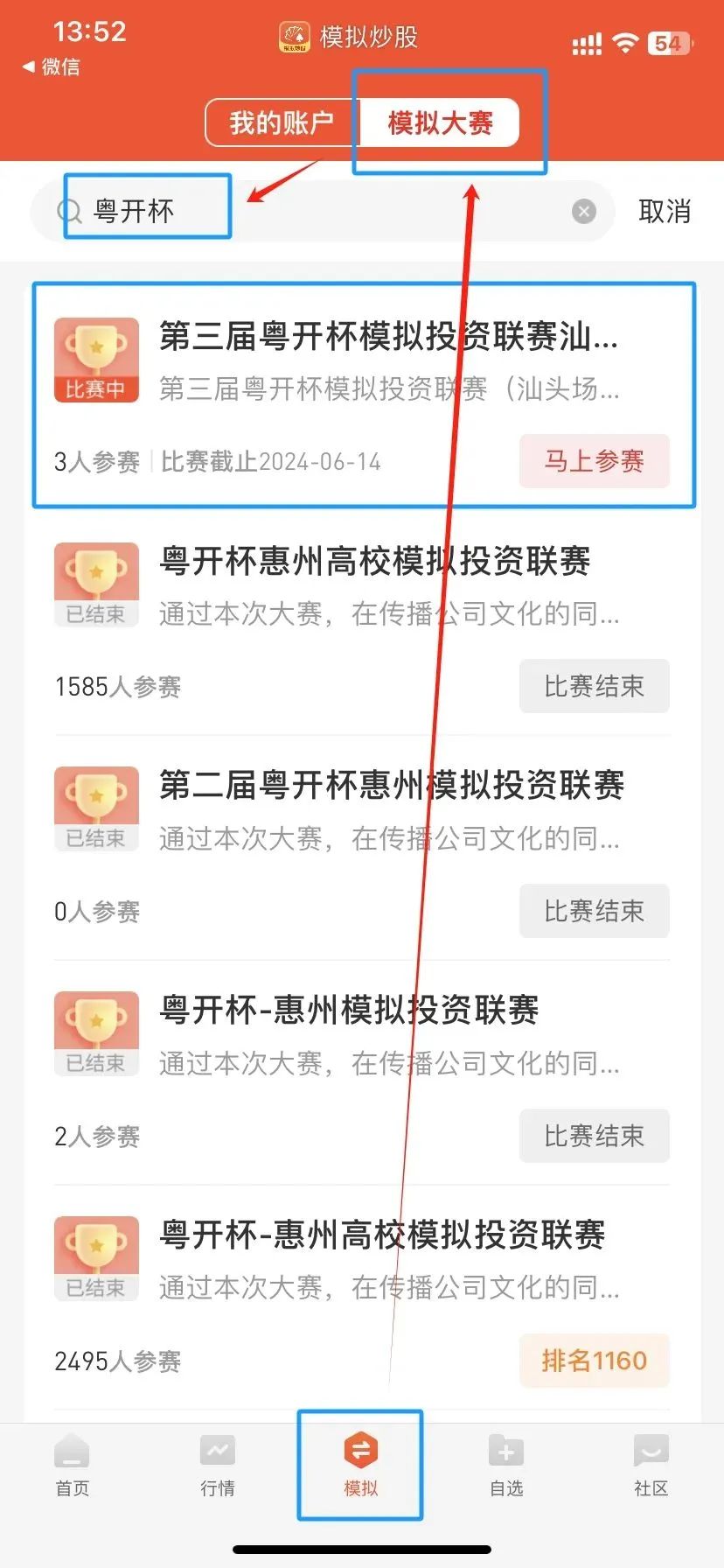Tap 马上参赛 to join the contest

click(595, 461)
